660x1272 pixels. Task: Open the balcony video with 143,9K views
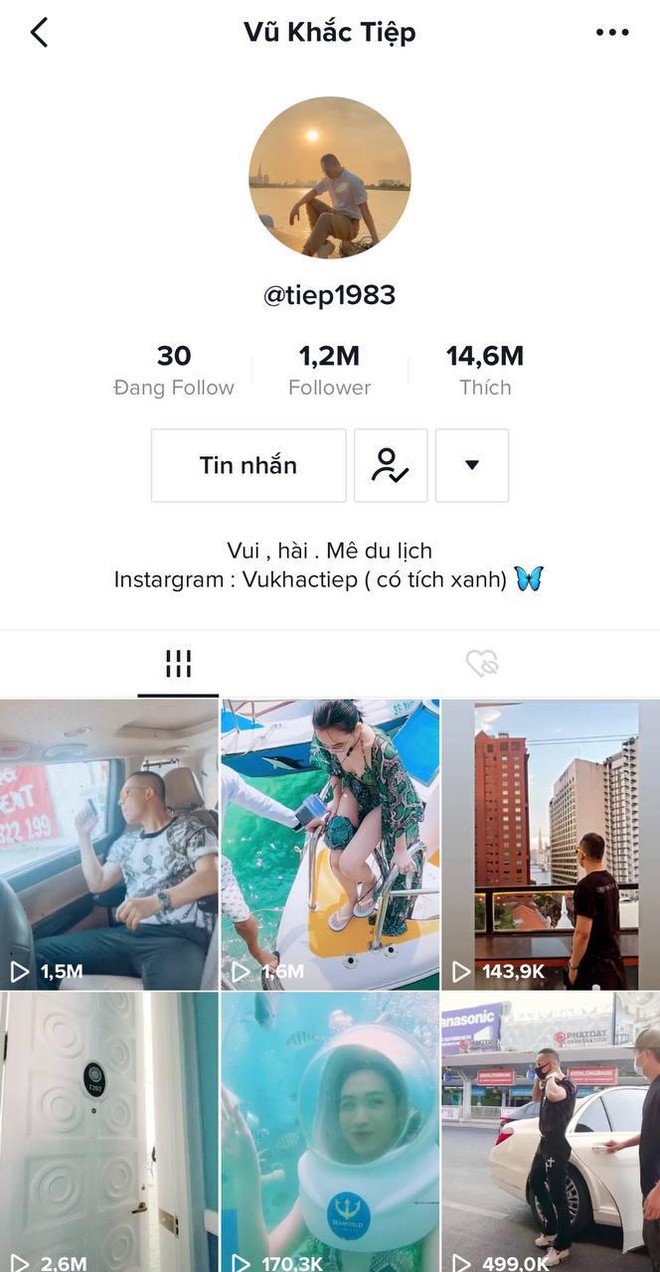(550, 845)
